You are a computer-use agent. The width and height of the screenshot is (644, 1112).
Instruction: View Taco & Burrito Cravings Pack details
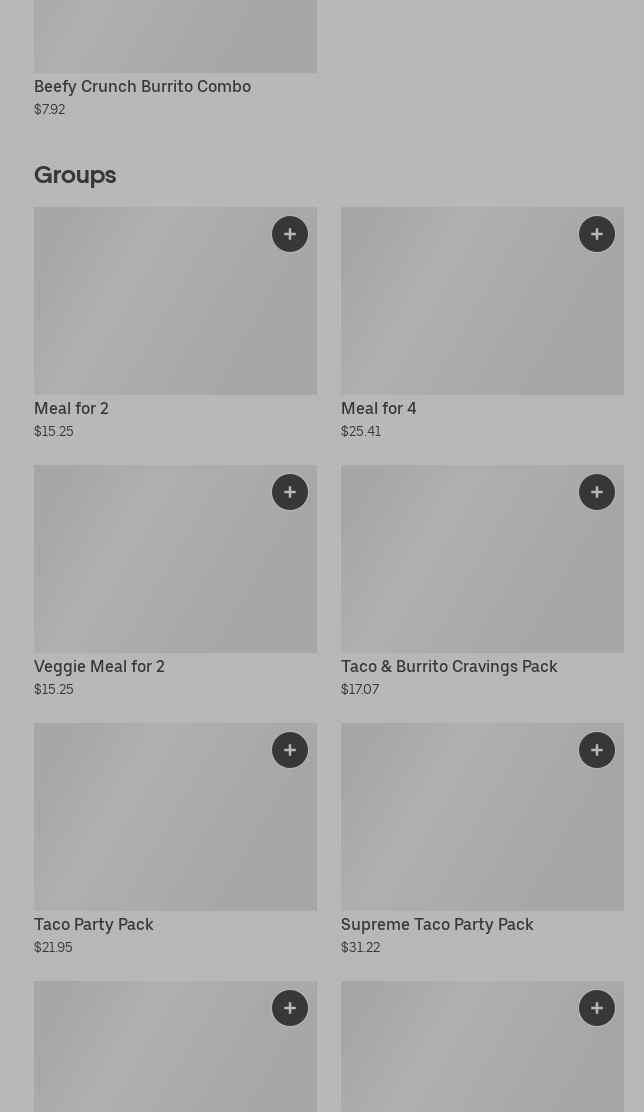[482, 582]
